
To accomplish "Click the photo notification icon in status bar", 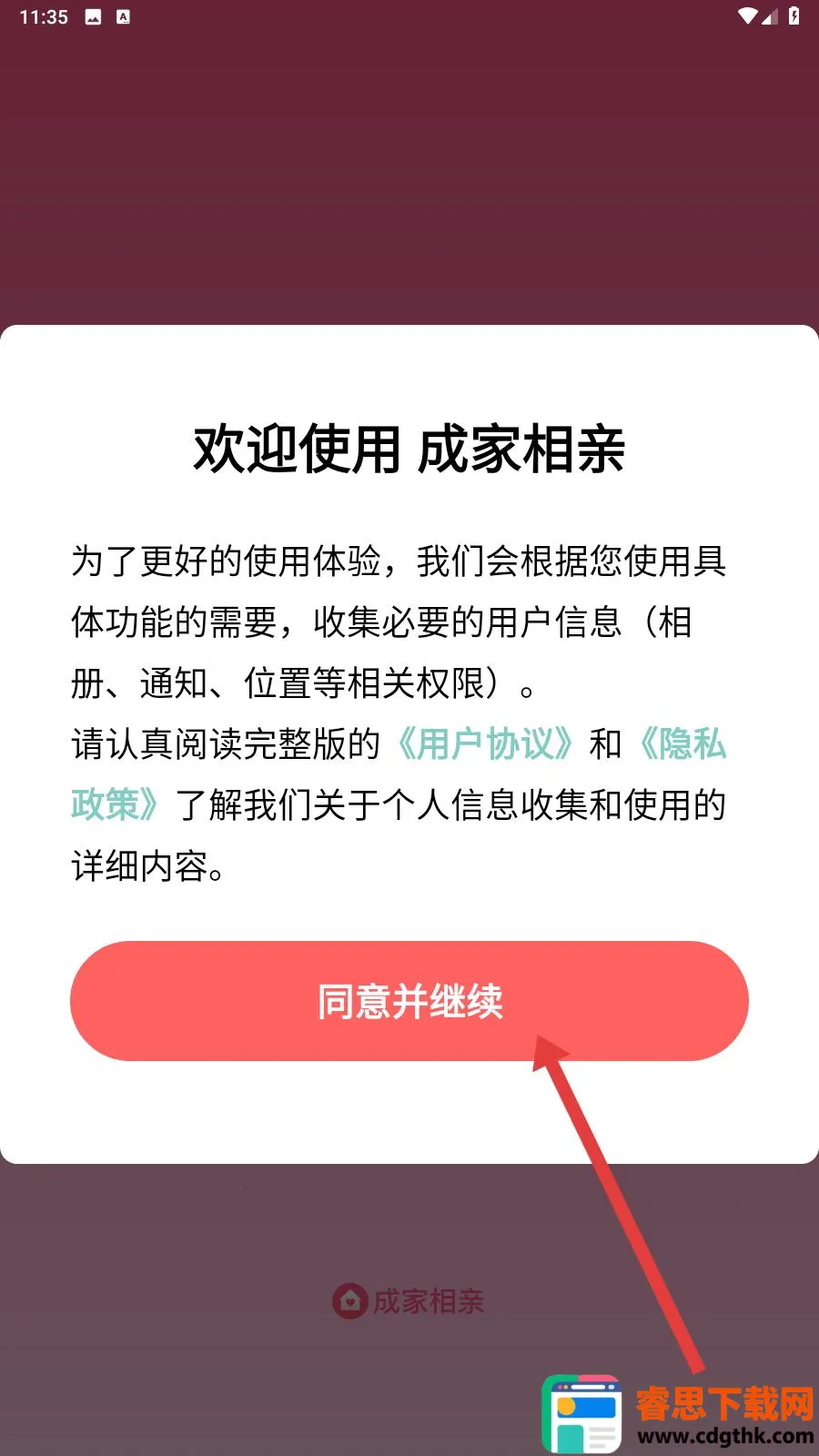I will coord(94,15).
